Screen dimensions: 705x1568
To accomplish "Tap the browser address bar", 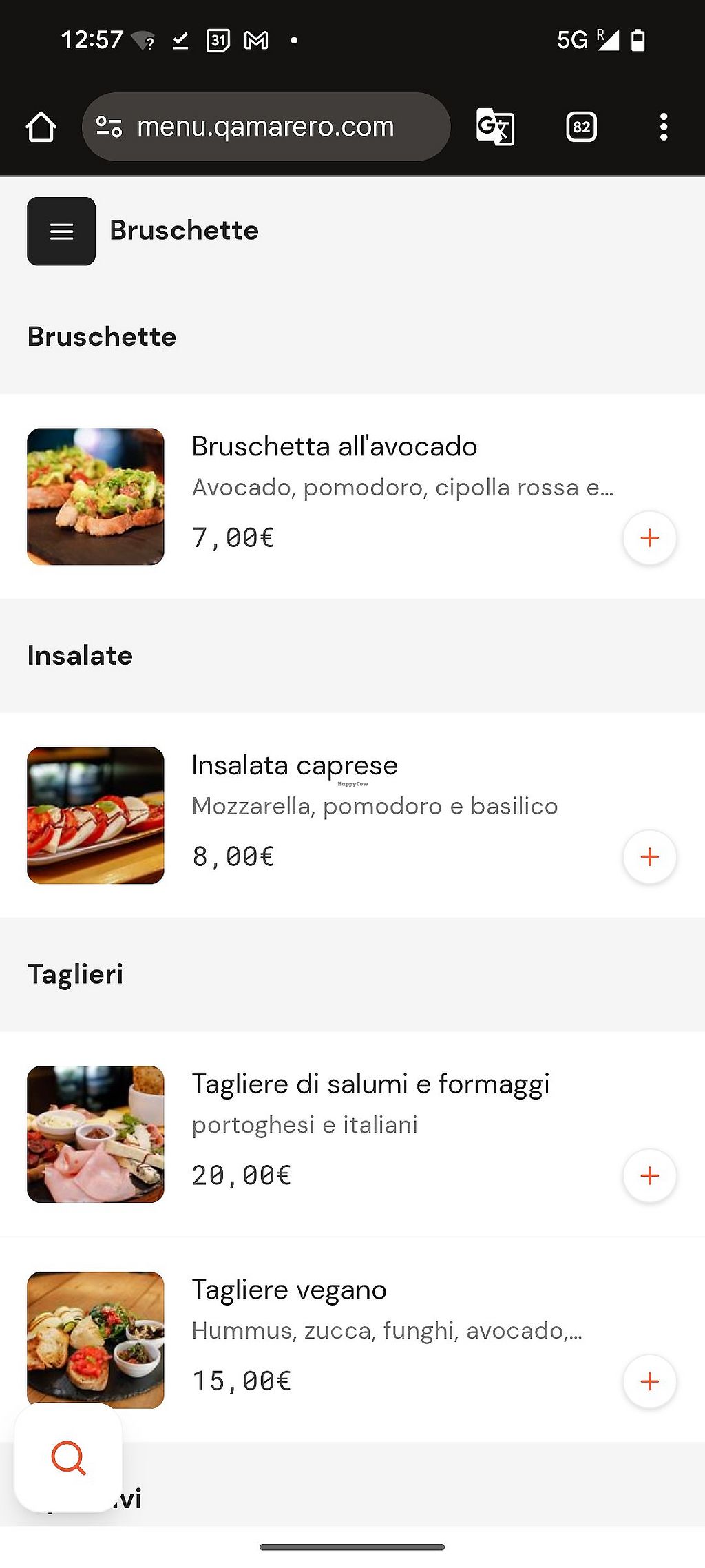I will (x=266, y=127).
